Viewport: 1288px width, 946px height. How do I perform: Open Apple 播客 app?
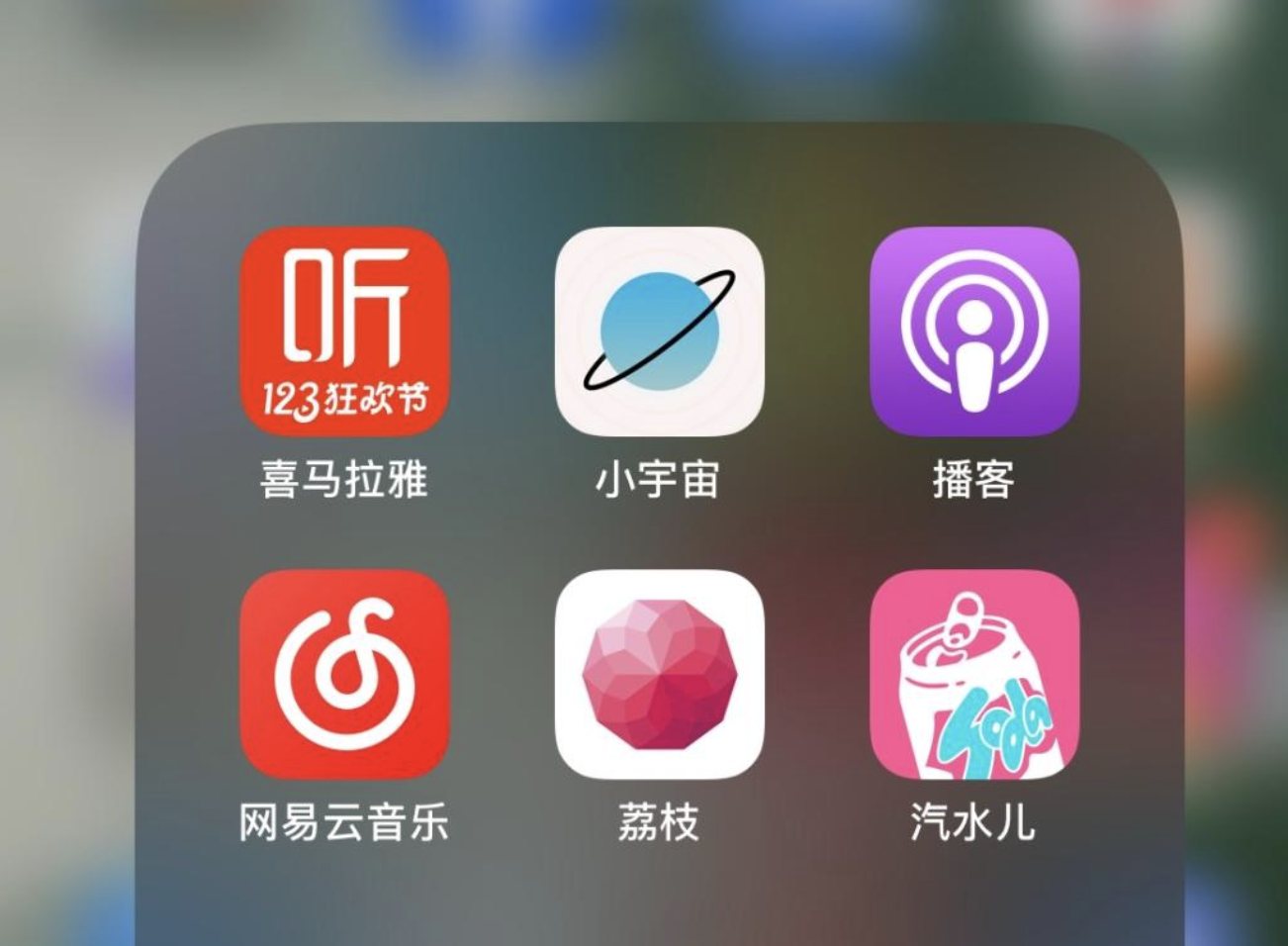click(973, 331)
